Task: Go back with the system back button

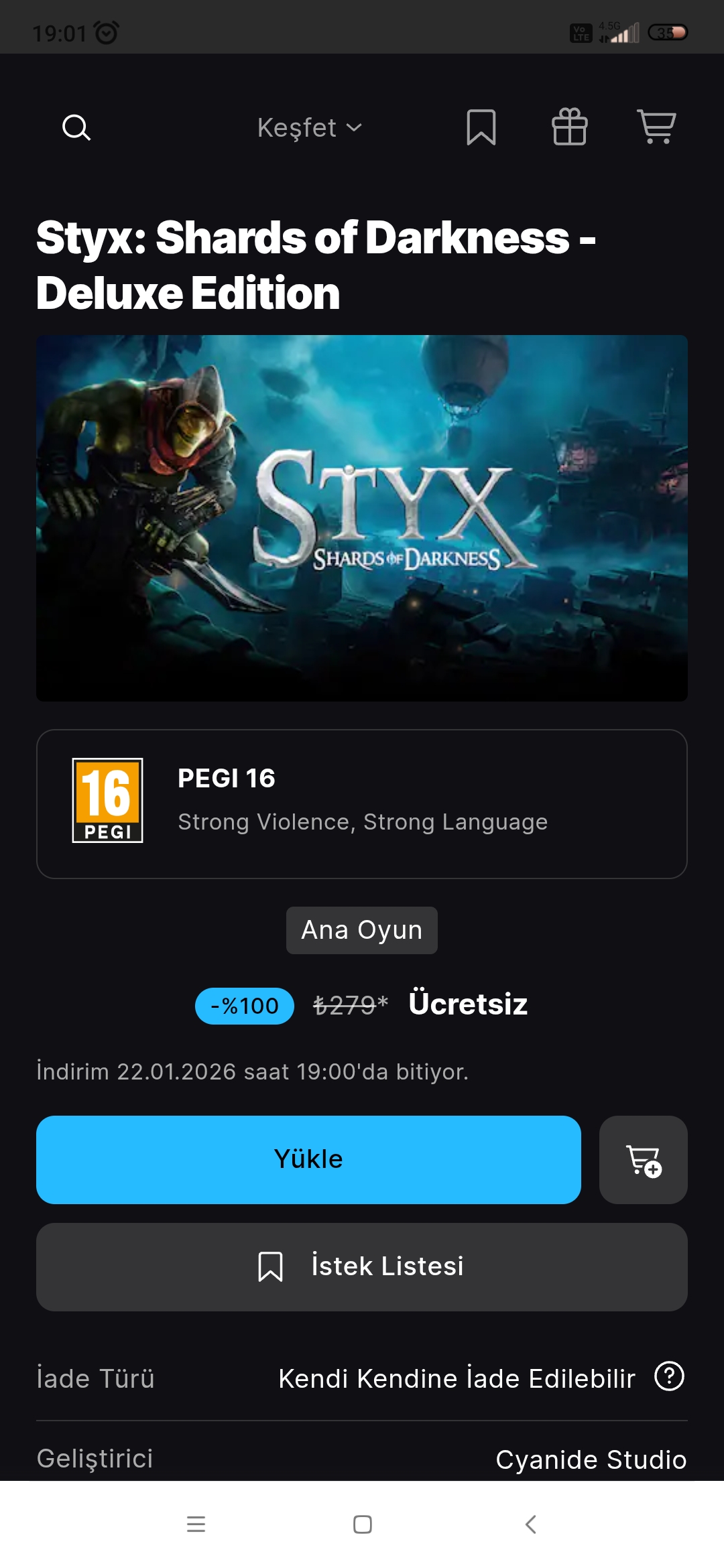Action: [531, 1524]
